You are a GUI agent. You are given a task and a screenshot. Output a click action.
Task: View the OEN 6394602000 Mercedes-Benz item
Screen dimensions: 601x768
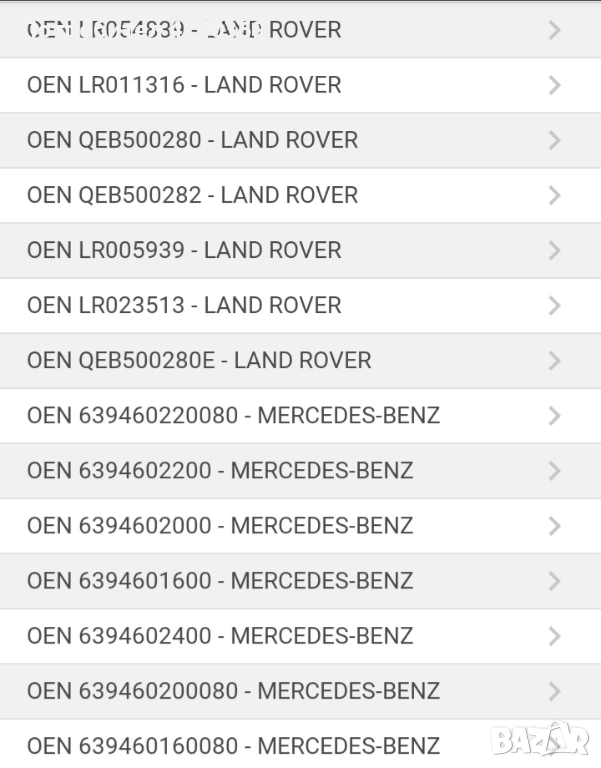click(300, 525)
